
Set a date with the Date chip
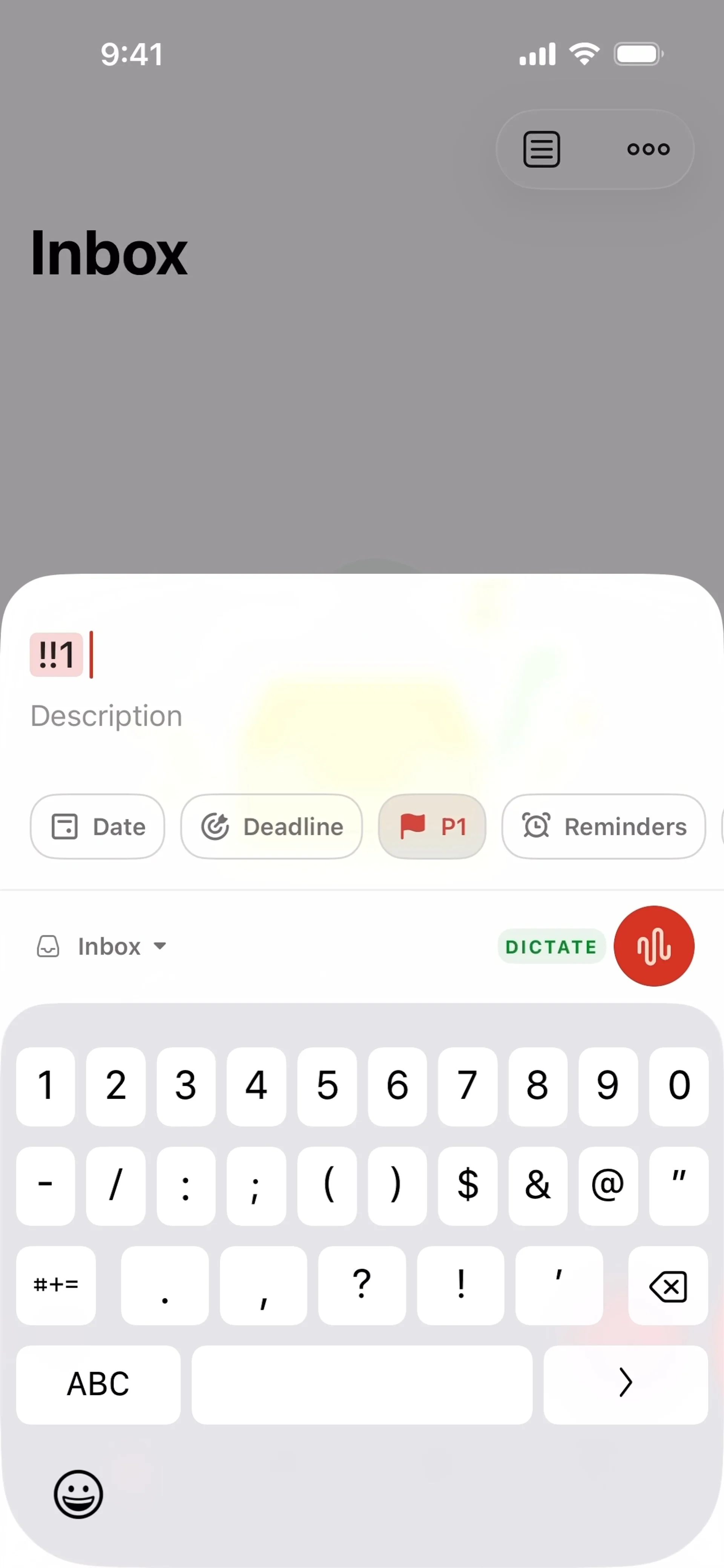(97, 827)
